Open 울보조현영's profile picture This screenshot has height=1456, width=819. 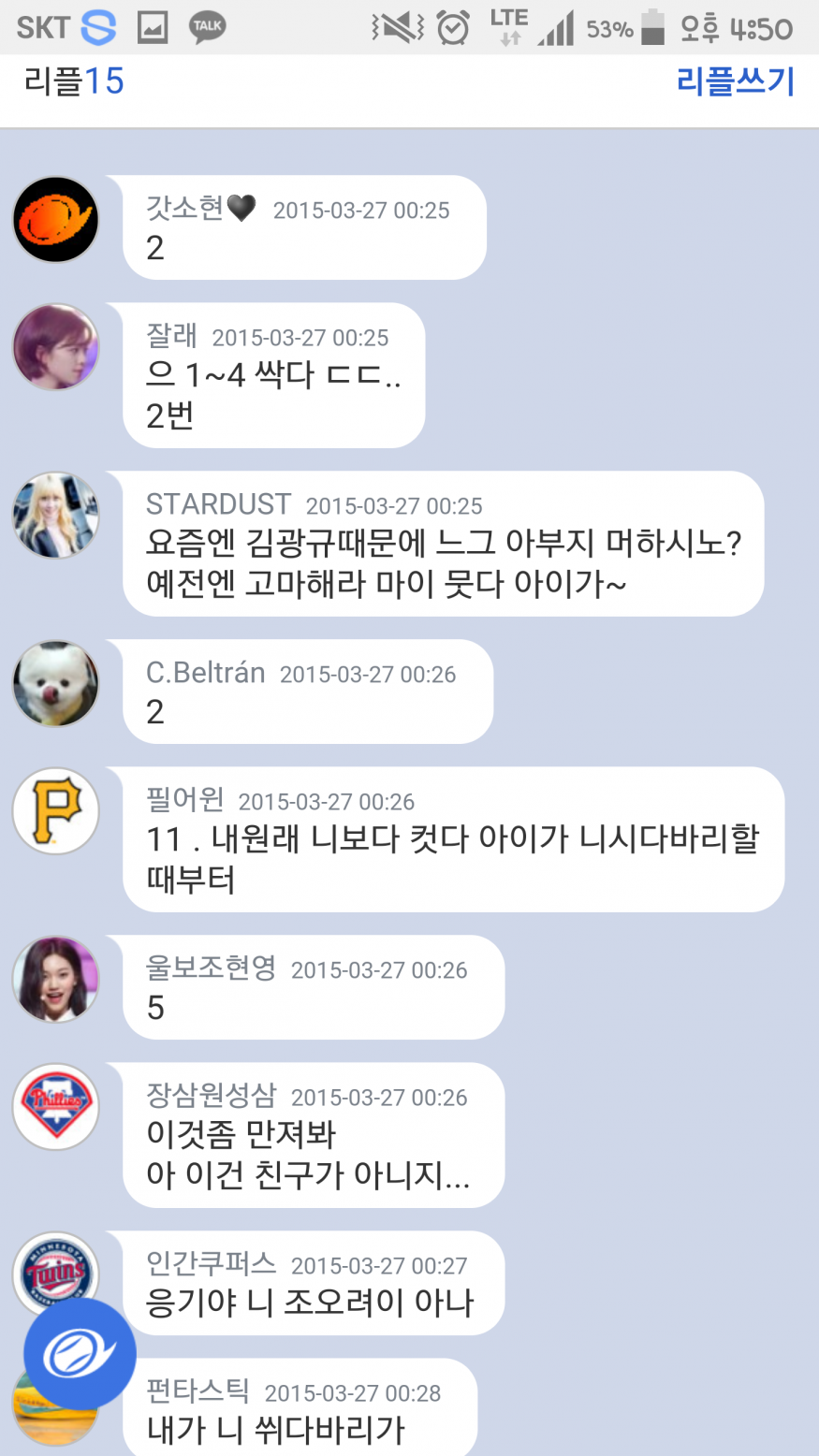(x=56, y=980)
